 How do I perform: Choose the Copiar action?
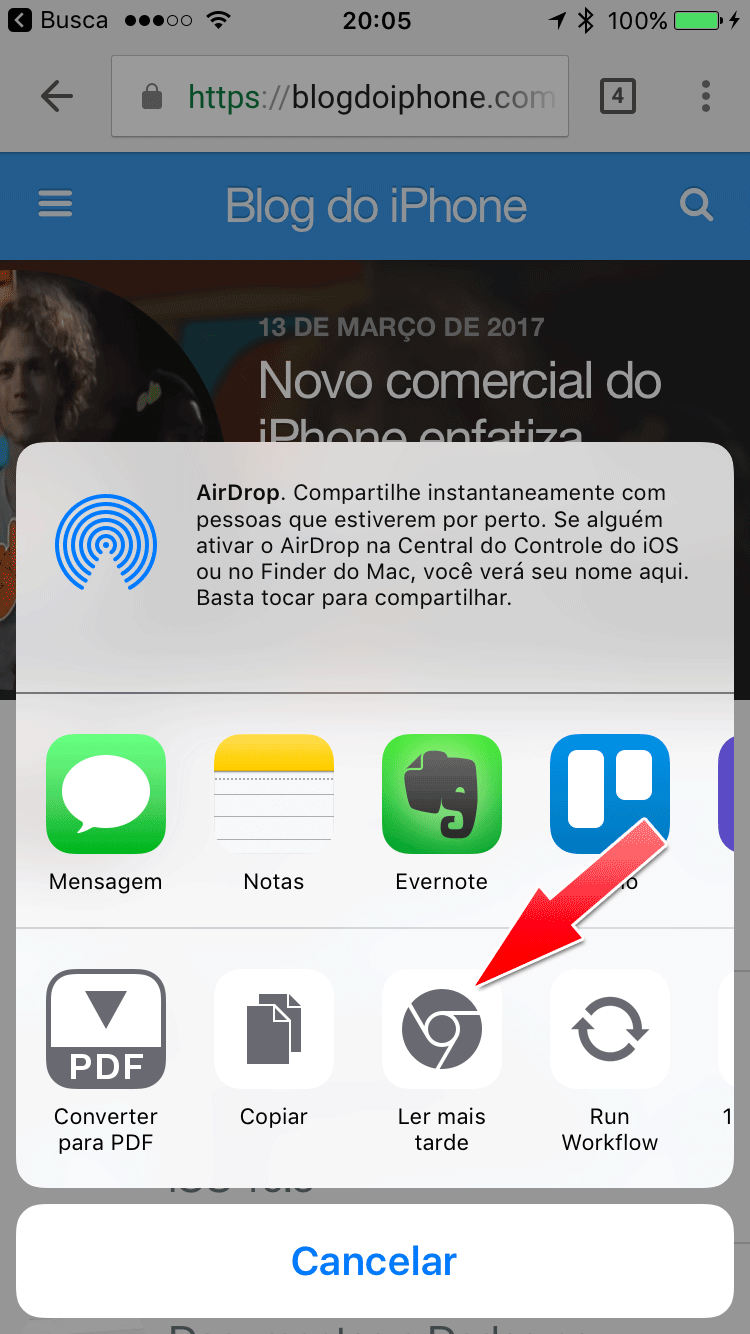tap(274, 1029)
